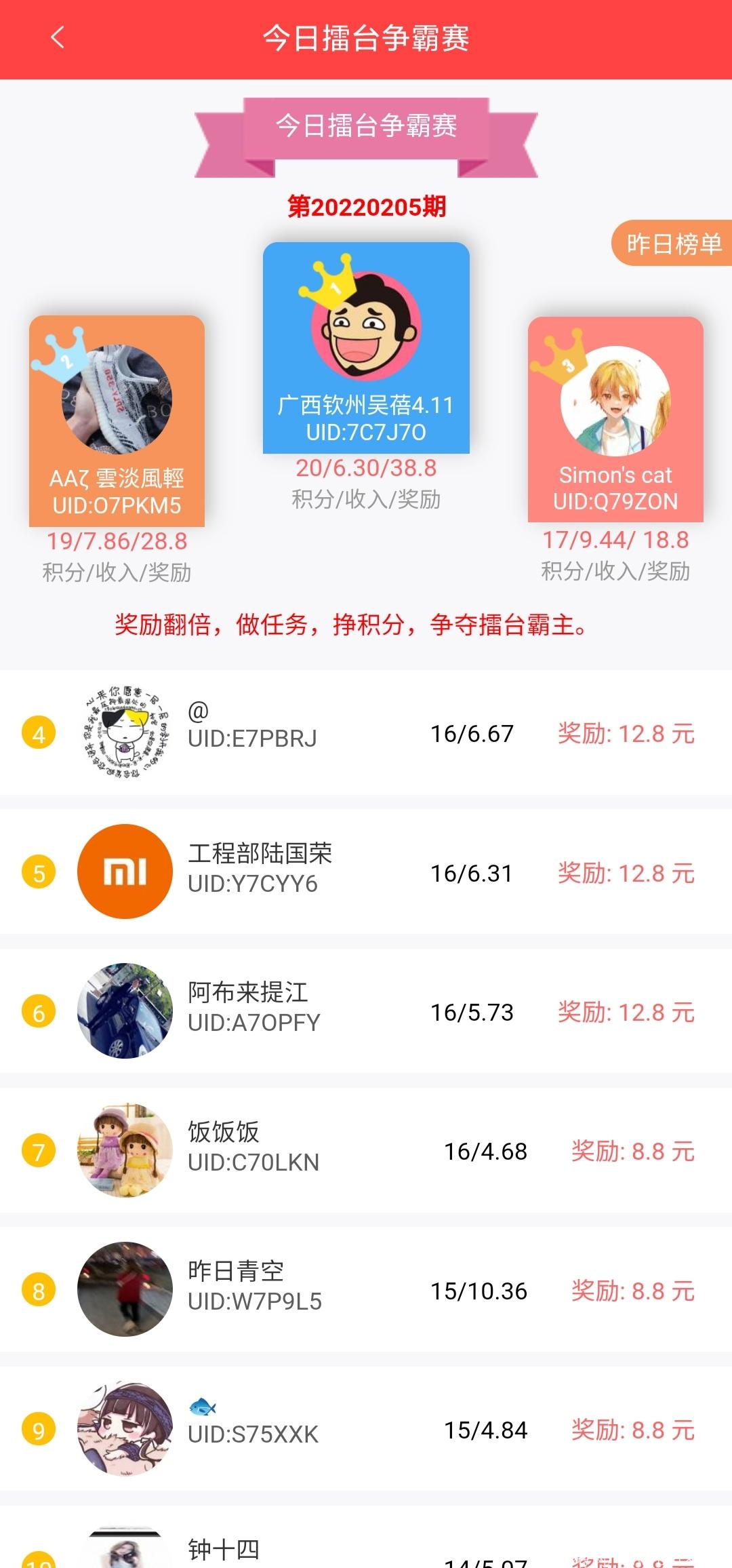Select the row with UID:E7PBRJ

(x=366, y=733)
